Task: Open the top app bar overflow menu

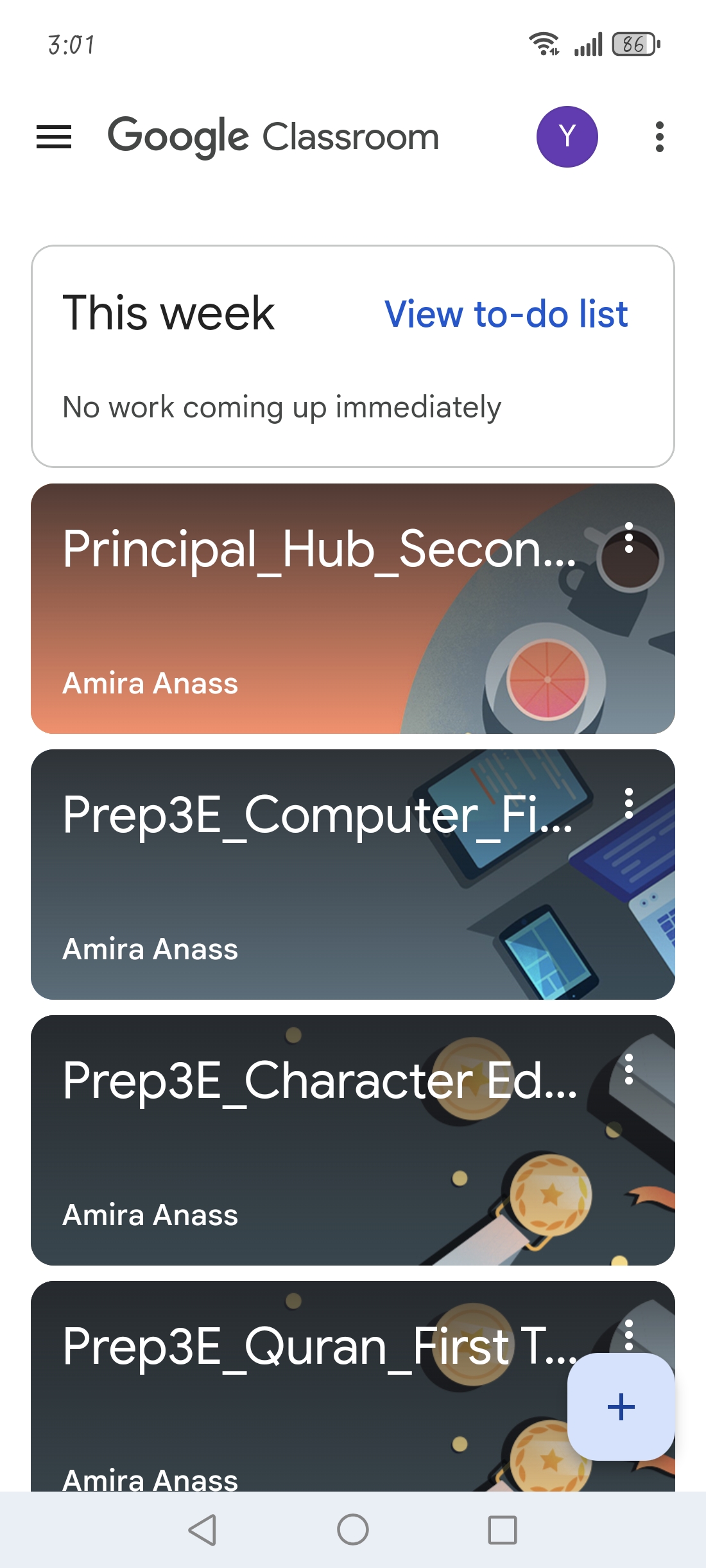Action: click(x=659, y=137)
